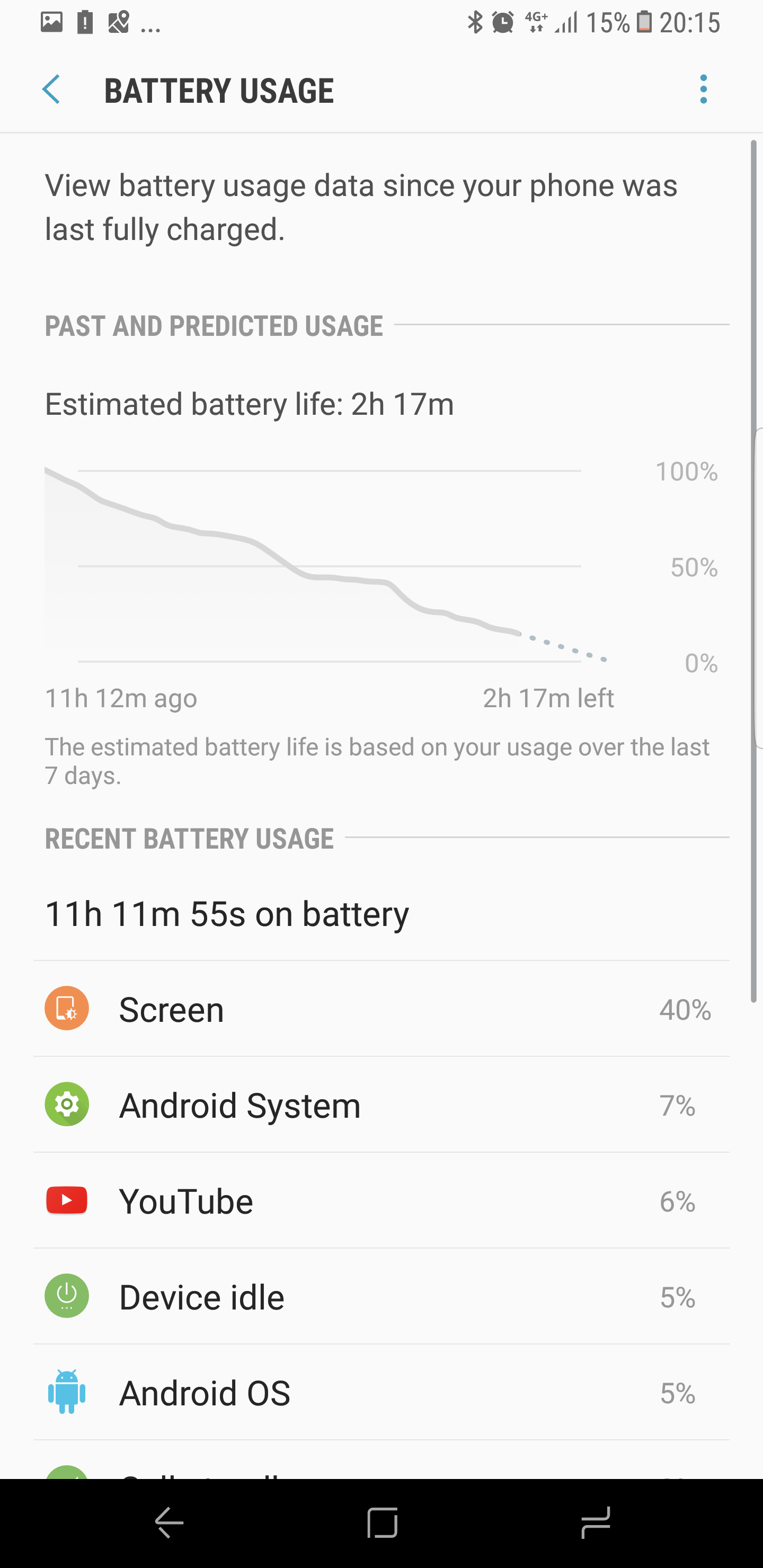Show Android OS battery details
763x1568 pixels.
point(381,1393)
